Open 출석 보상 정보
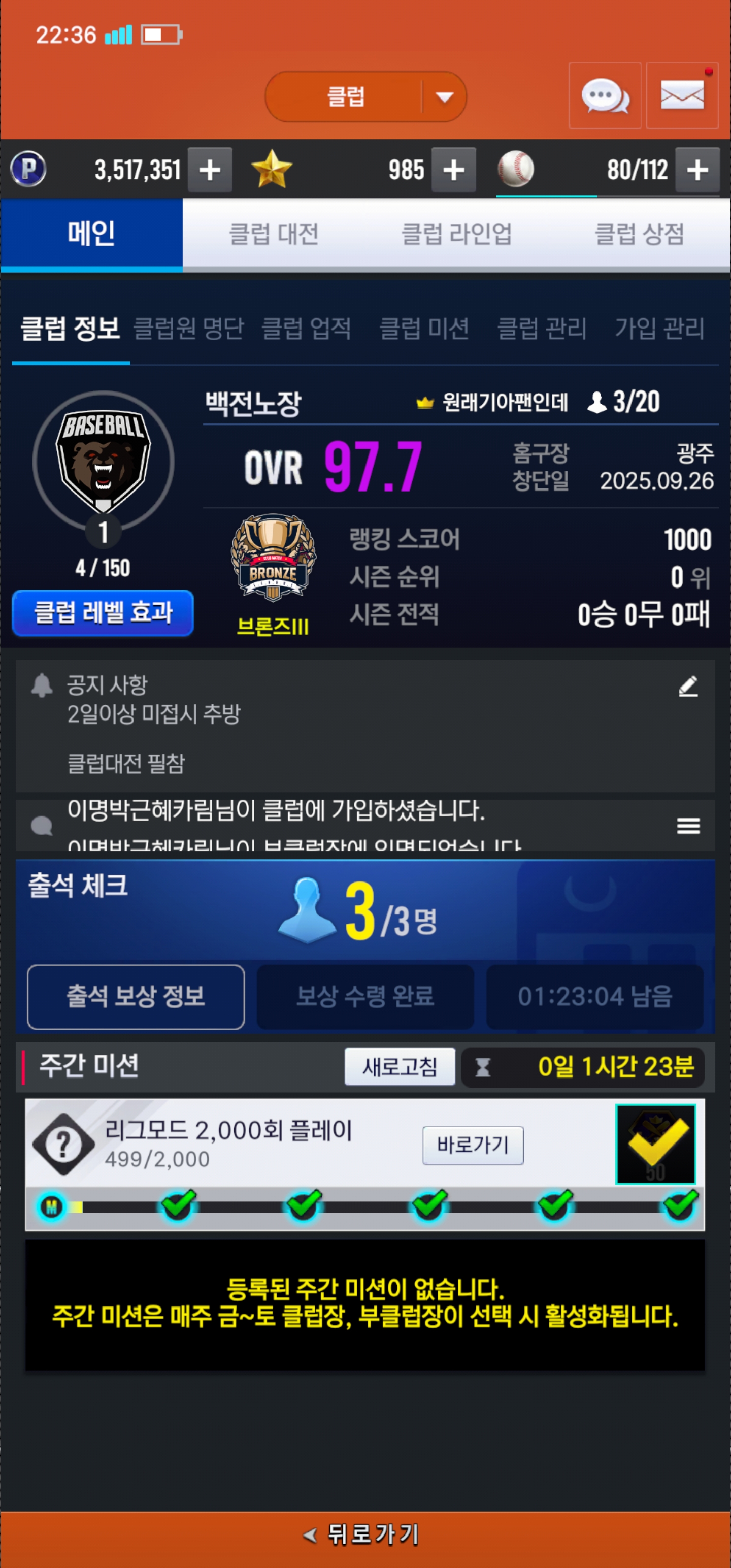This screenshot has height=1568, width=731. point(136,996)
